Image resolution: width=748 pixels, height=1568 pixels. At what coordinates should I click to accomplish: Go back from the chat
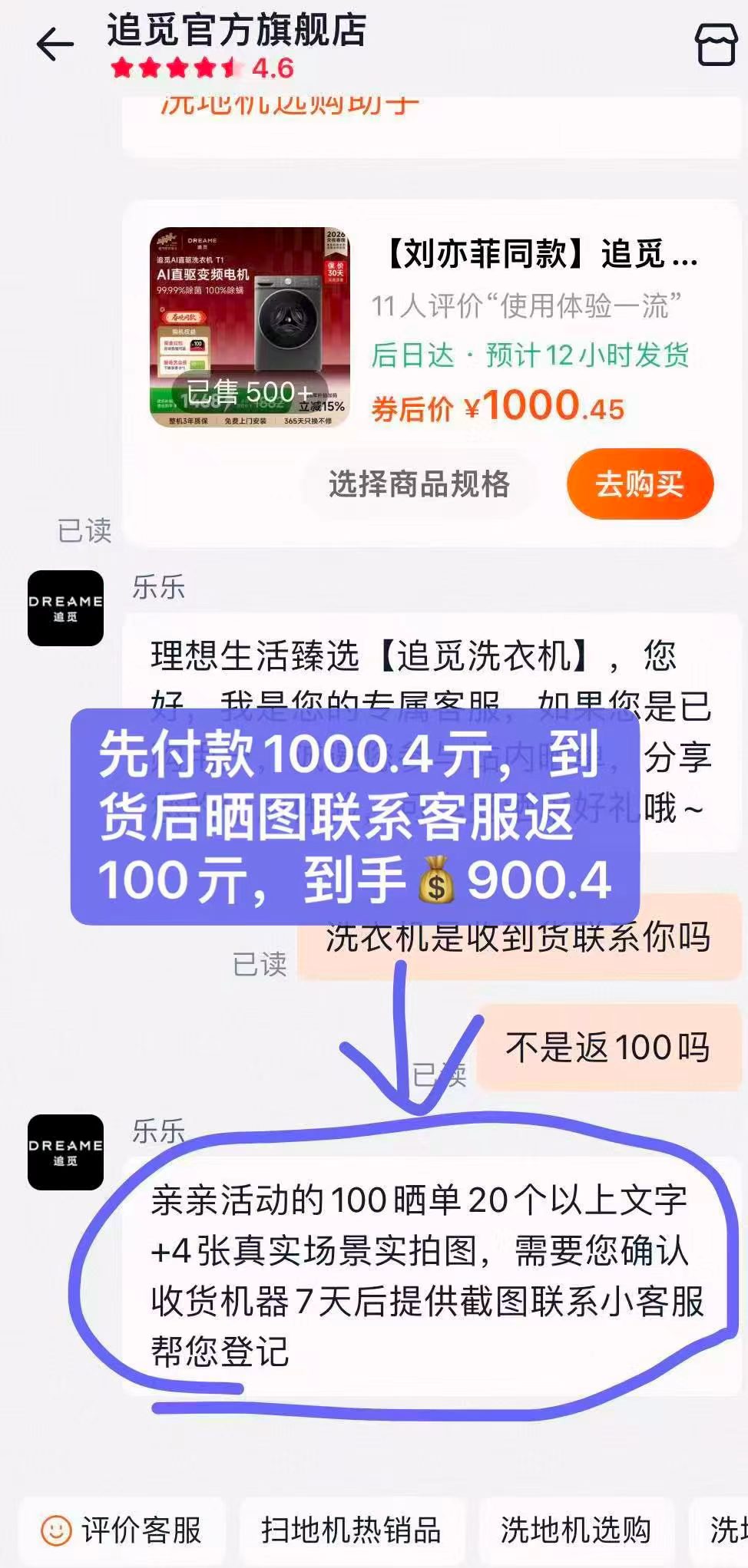(55, 45)
